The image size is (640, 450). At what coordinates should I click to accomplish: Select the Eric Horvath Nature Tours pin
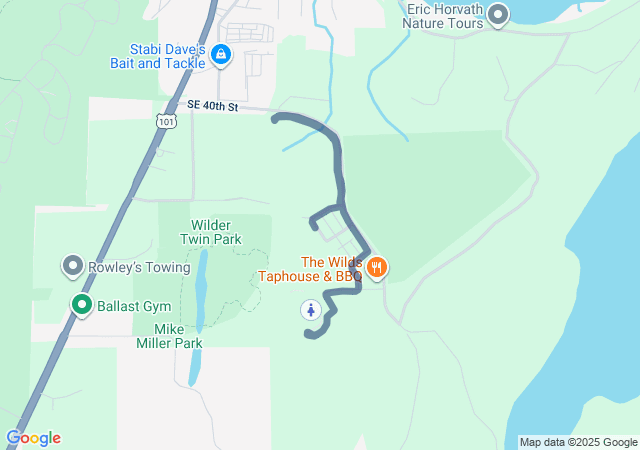[498, 15]
